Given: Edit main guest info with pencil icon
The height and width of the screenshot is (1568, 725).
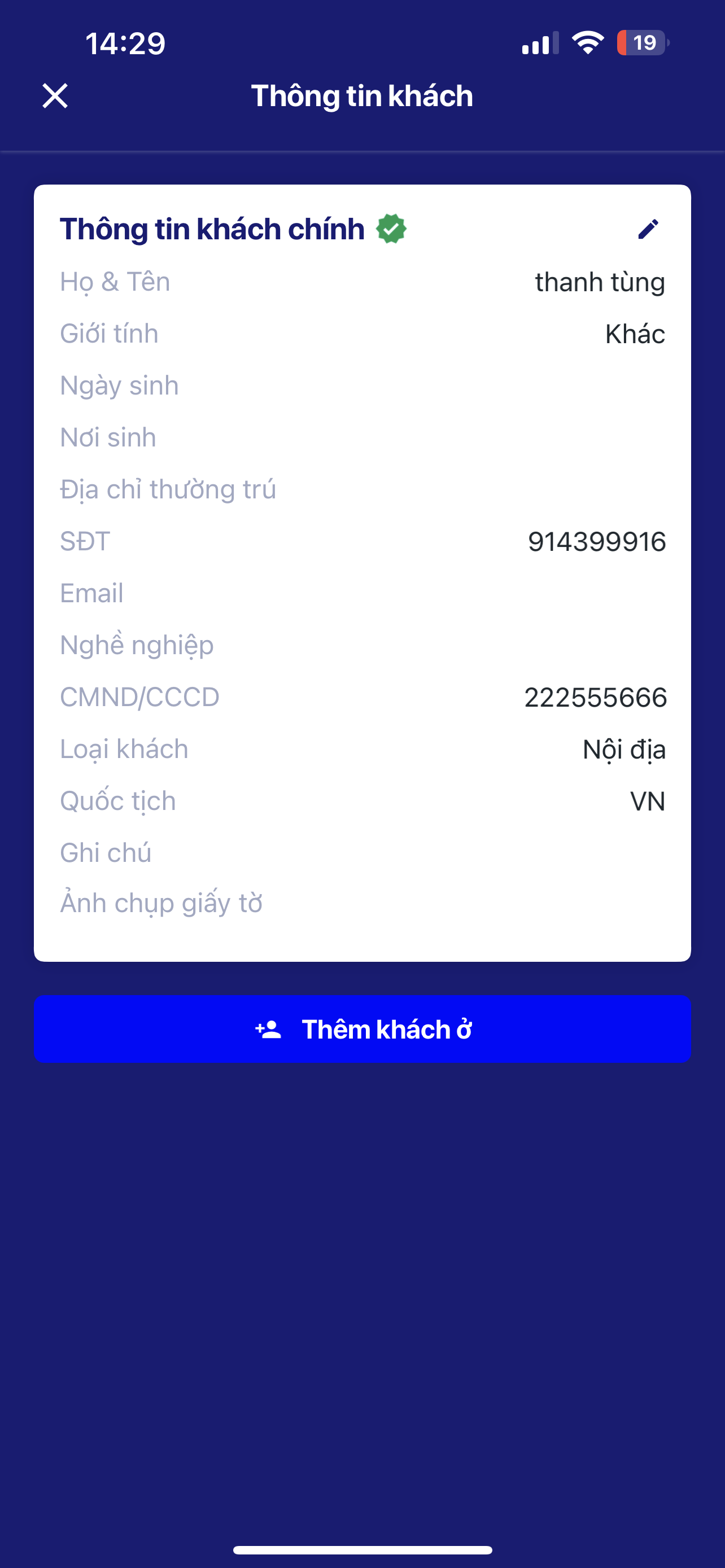Looking at the screenshot, I should 648,229.
